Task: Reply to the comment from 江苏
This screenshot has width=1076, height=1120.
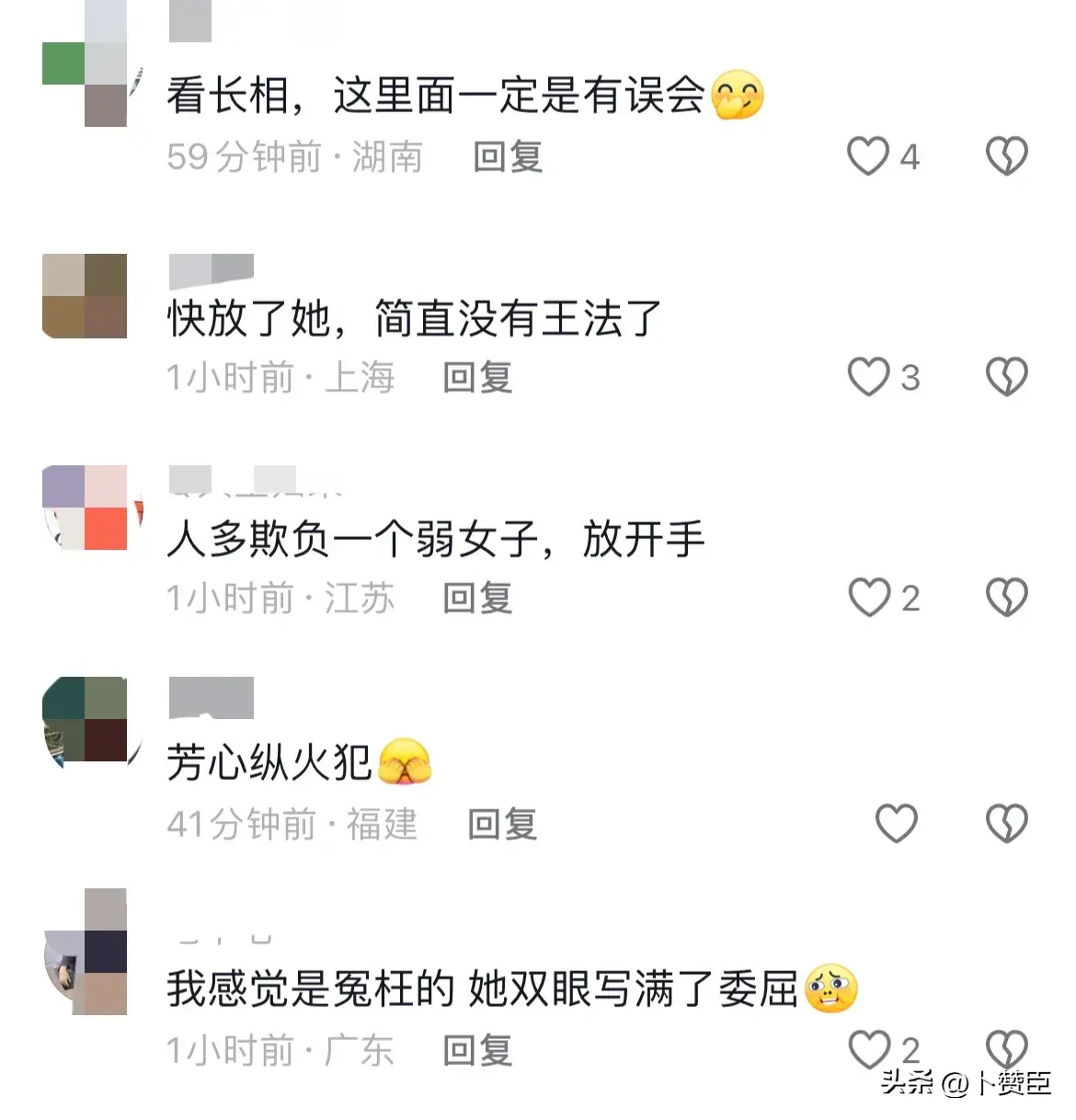Action: 477,599
